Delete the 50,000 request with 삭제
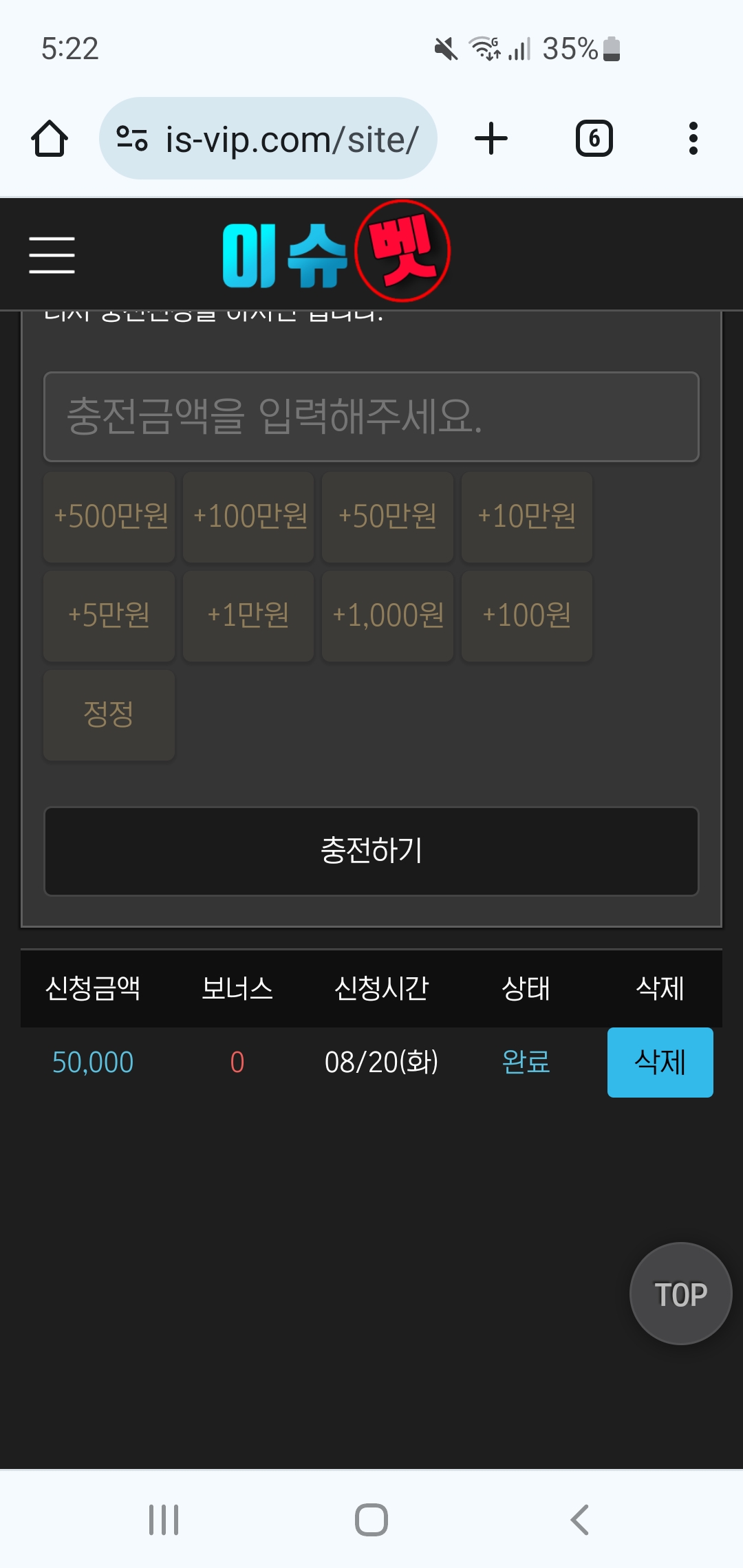The image size is (743, 1568). coord(660,1062)
